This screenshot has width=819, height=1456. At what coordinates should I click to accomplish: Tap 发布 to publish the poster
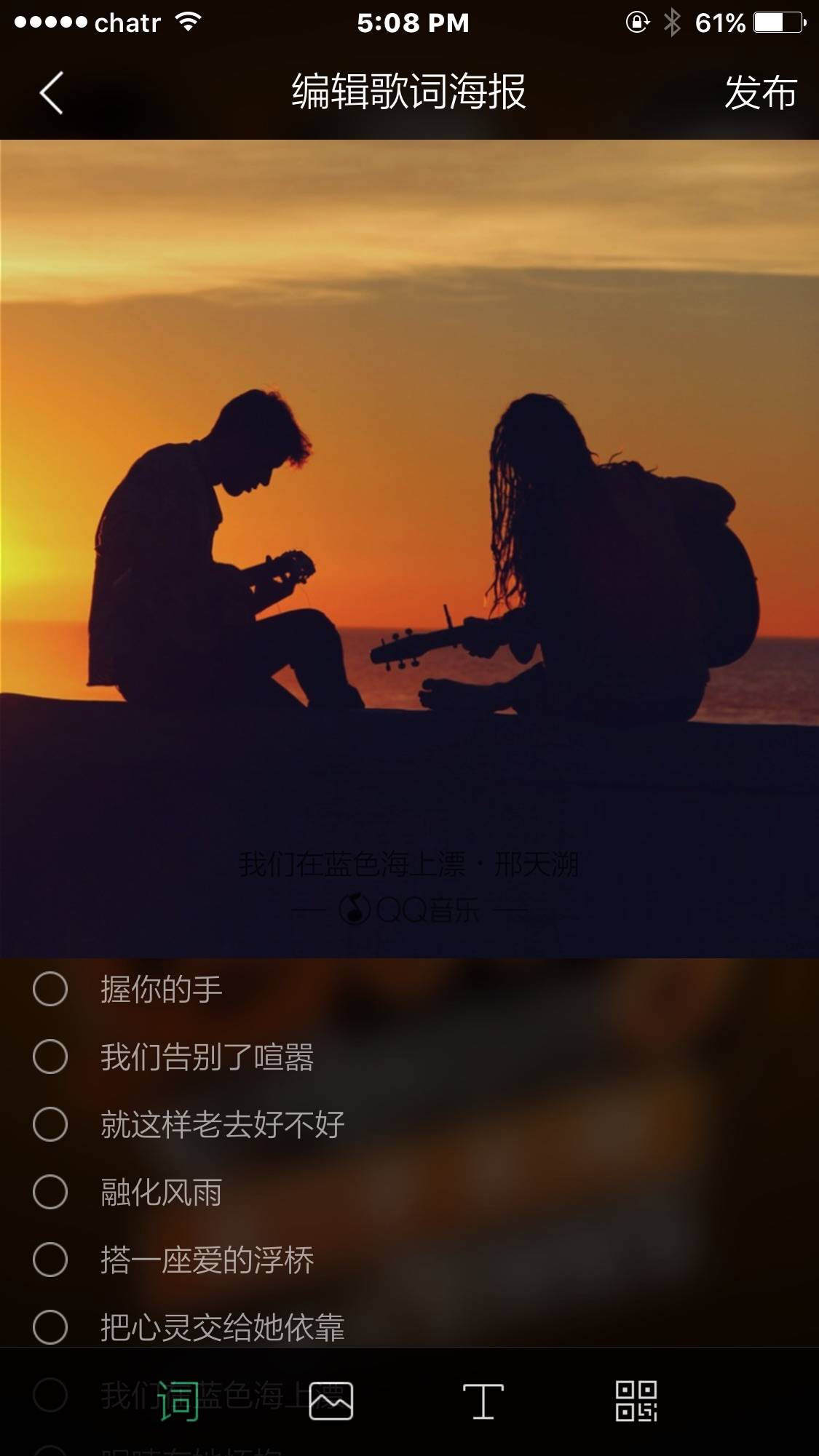coord(760,93)
